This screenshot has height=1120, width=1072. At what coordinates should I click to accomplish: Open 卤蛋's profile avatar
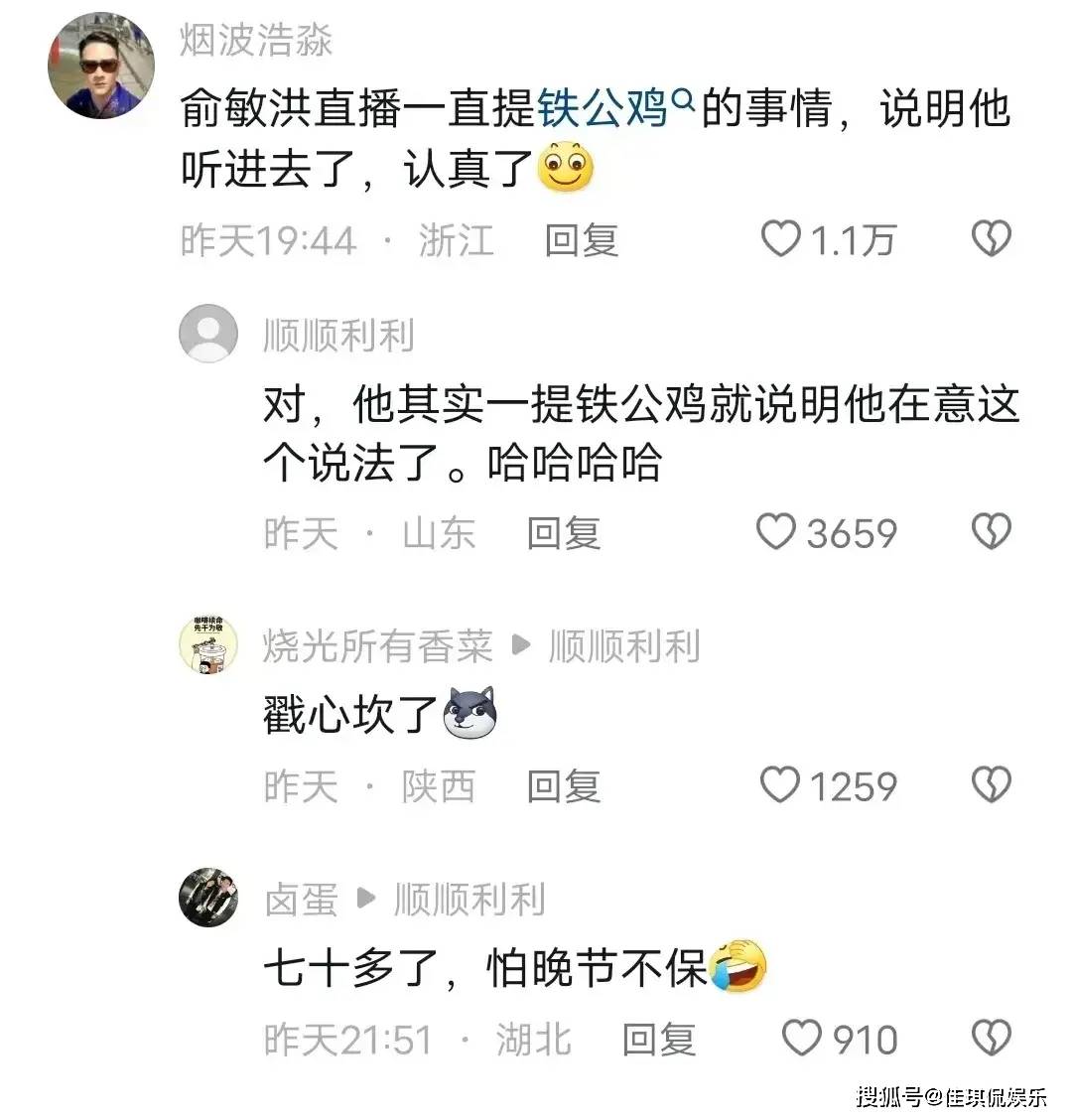[x=207, y=897]
